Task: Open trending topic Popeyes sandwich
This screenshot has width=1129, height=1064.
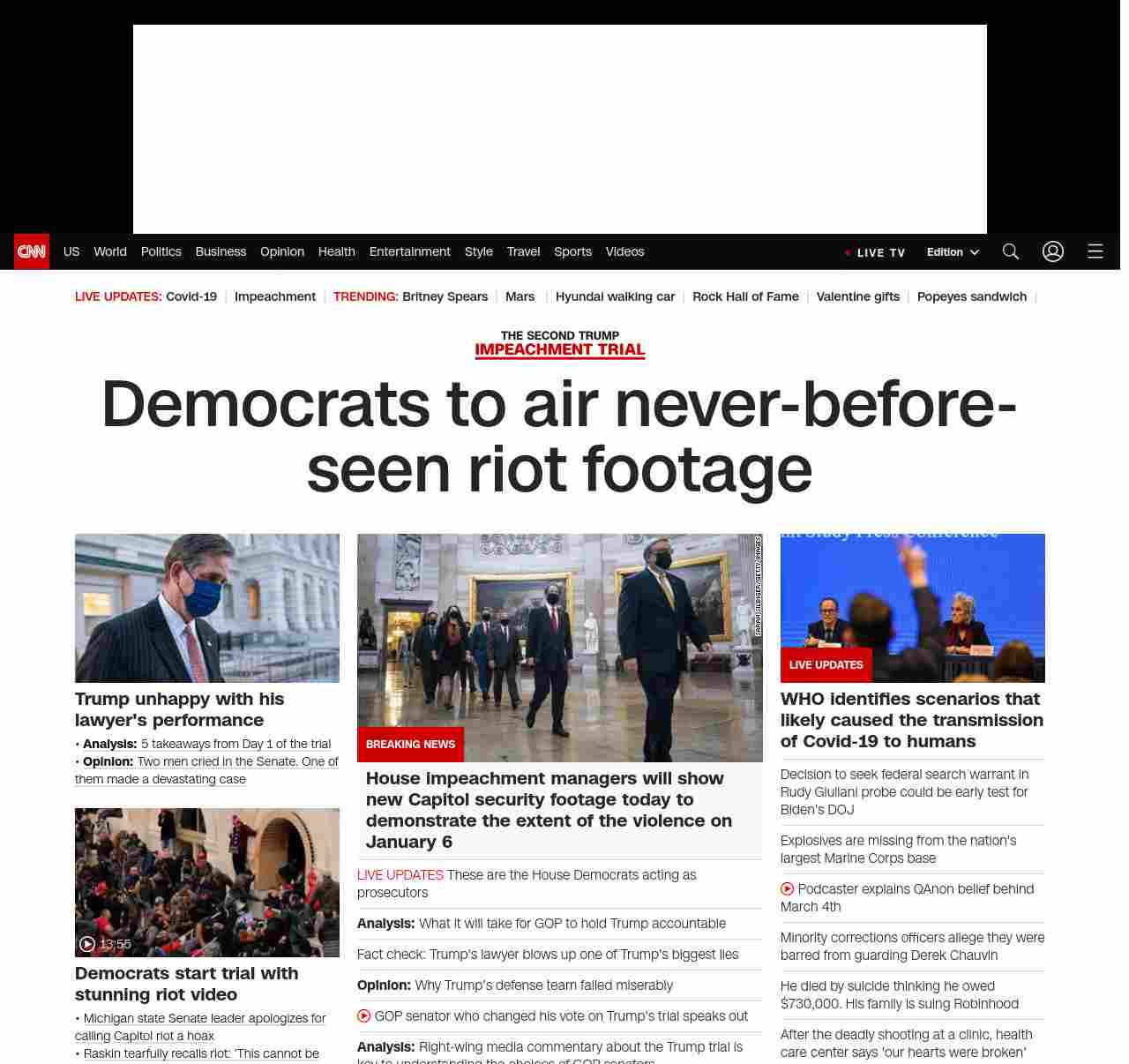Action: pos(971,297)
